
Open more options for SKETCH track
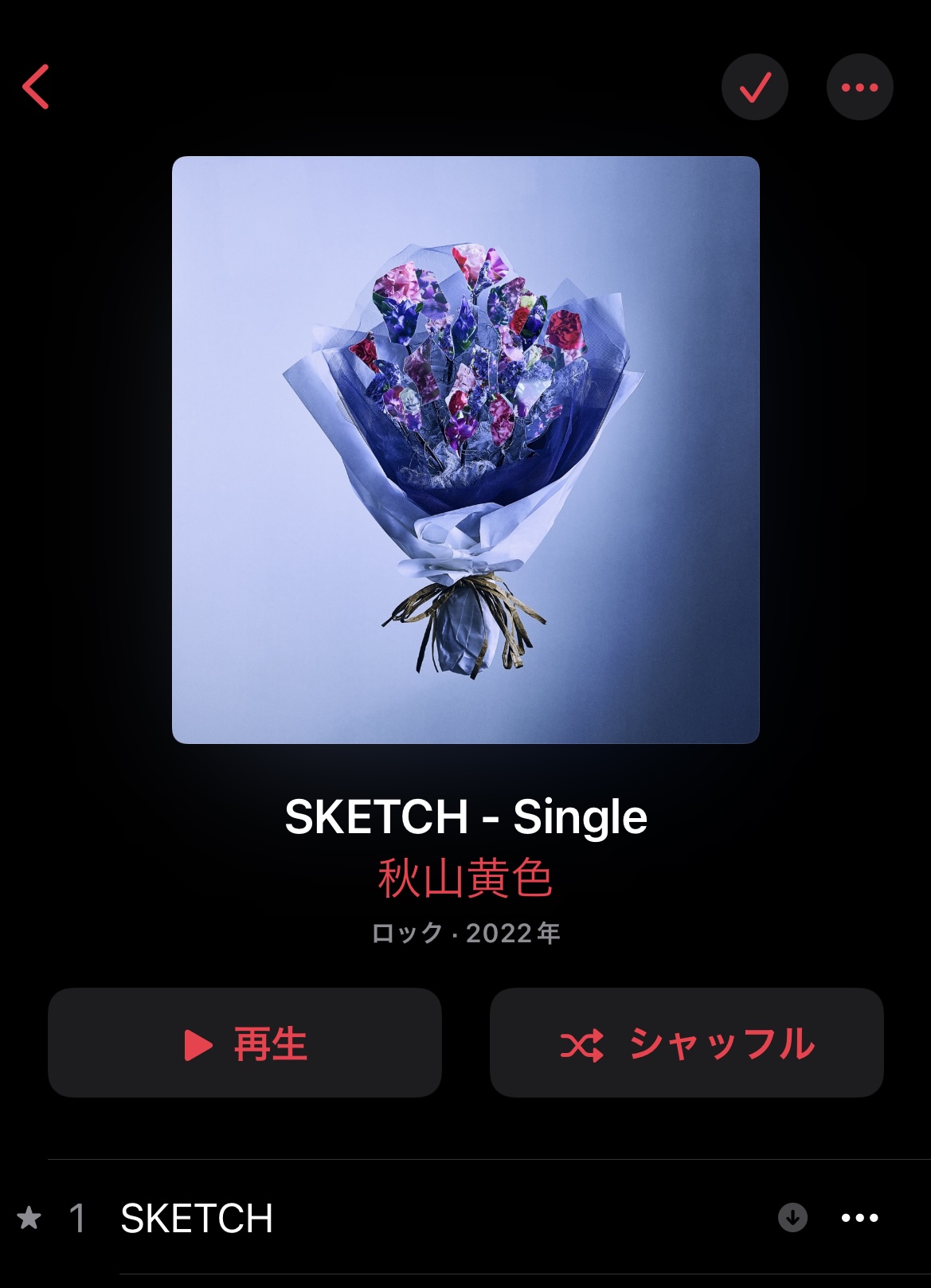tap(859, 1218)
